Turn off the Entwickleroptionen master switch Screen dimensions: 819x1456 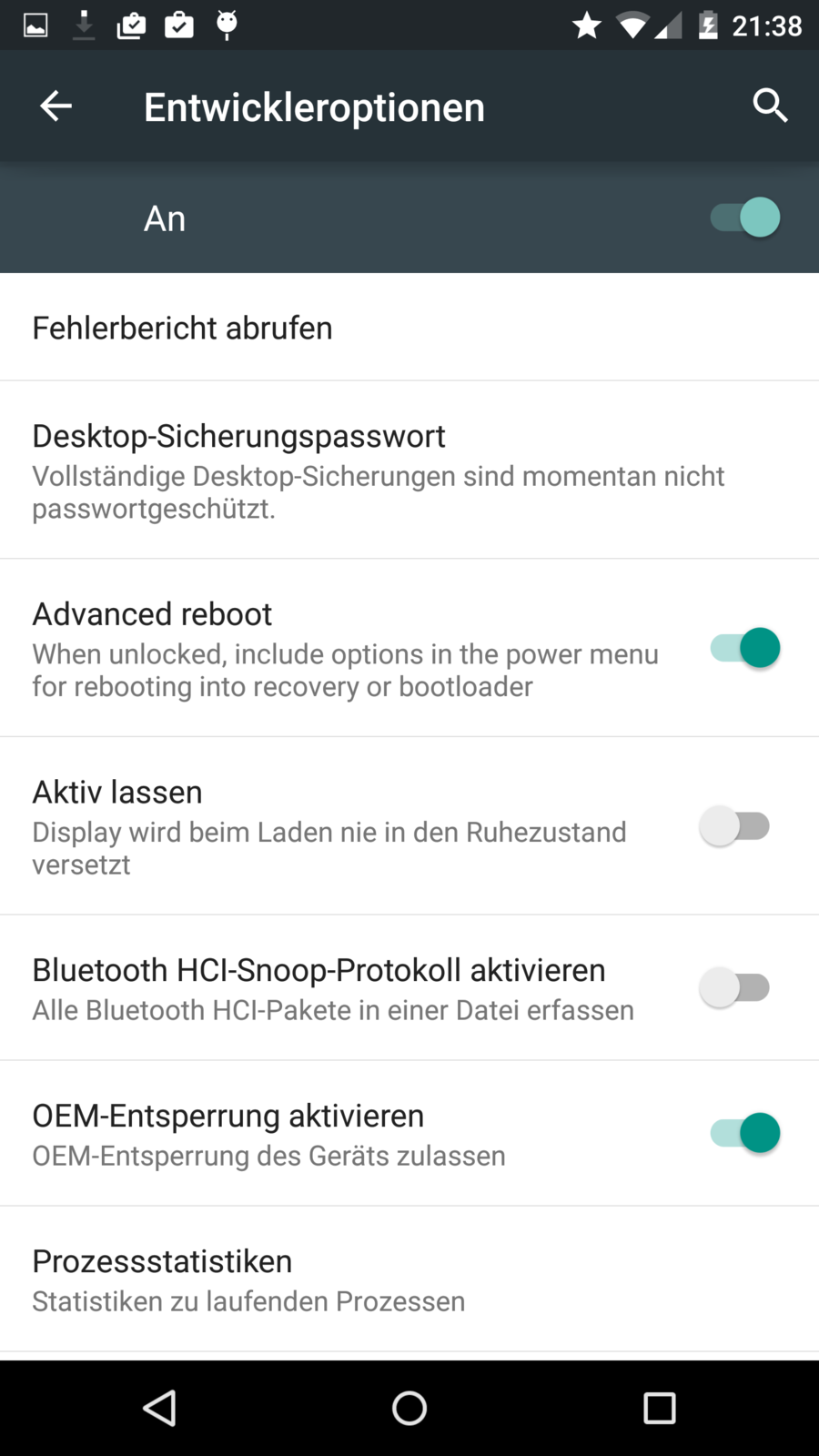coord(745,218)
